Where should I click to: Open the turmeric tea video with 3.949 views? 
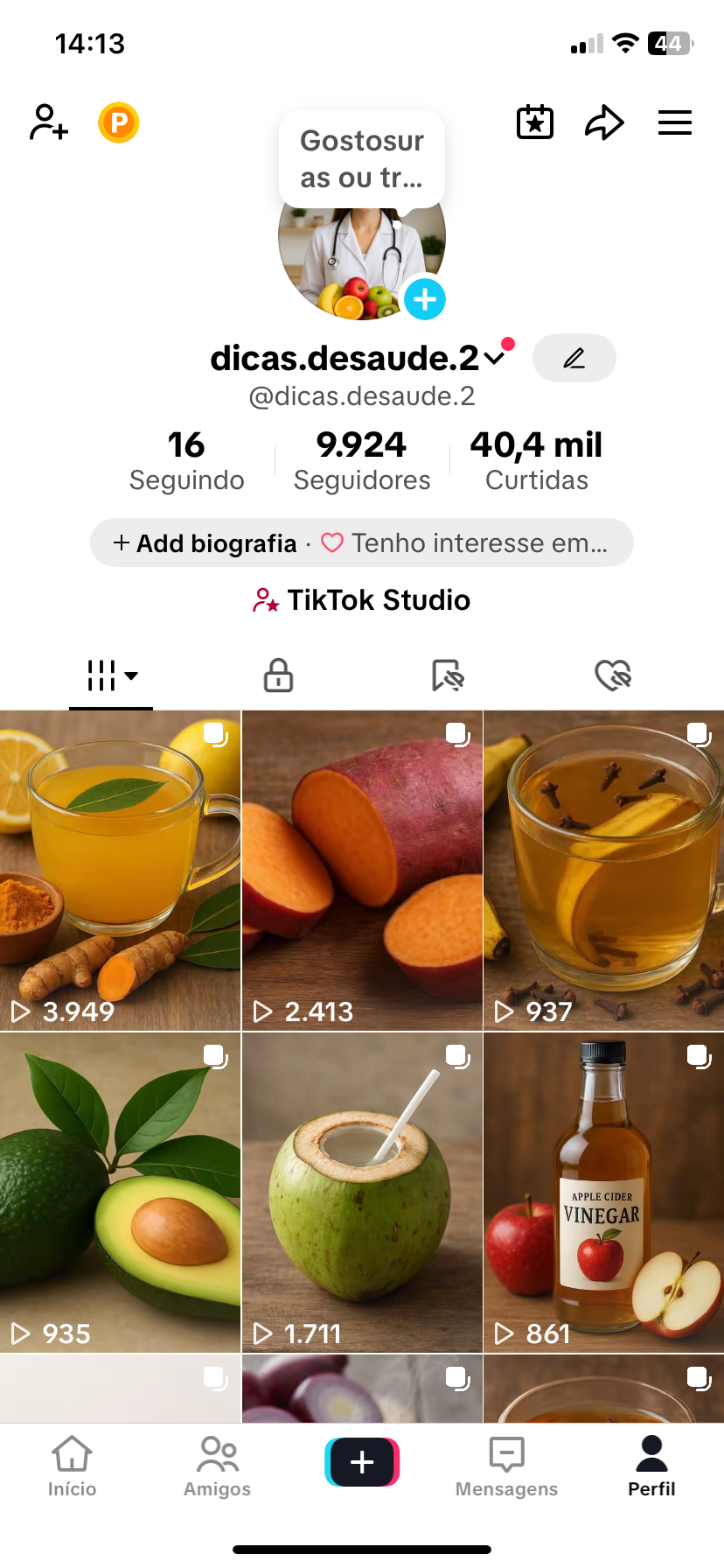pos(120,871)
